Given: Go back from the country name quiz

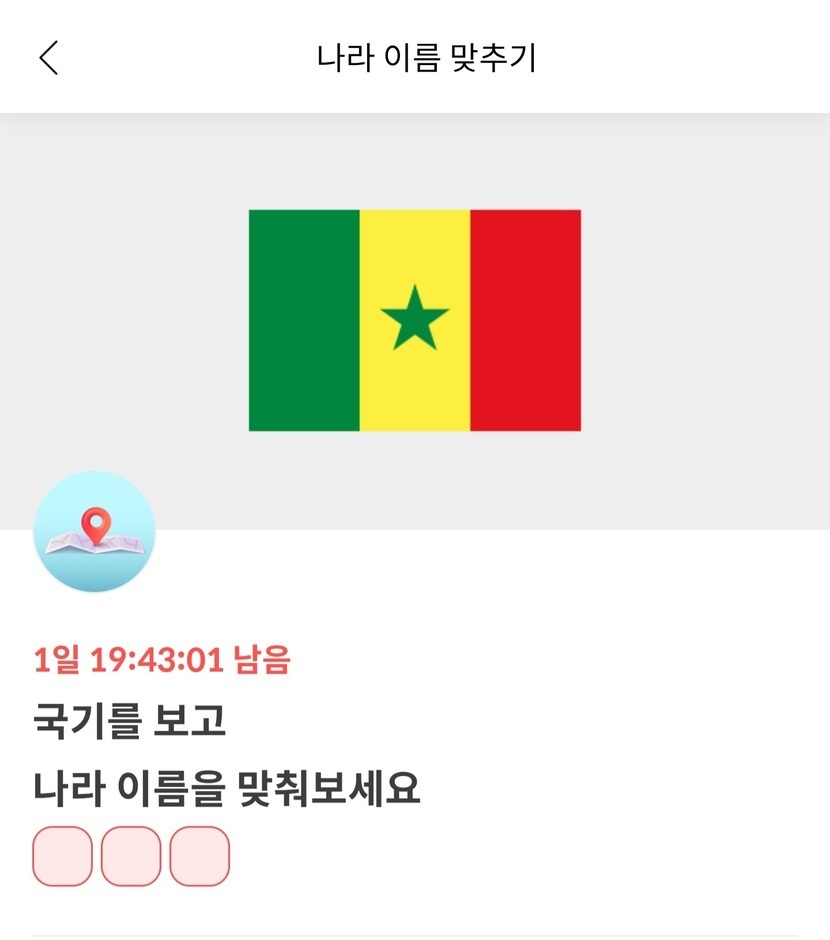Looking at the screenshot, I should [x=49, y=57].
